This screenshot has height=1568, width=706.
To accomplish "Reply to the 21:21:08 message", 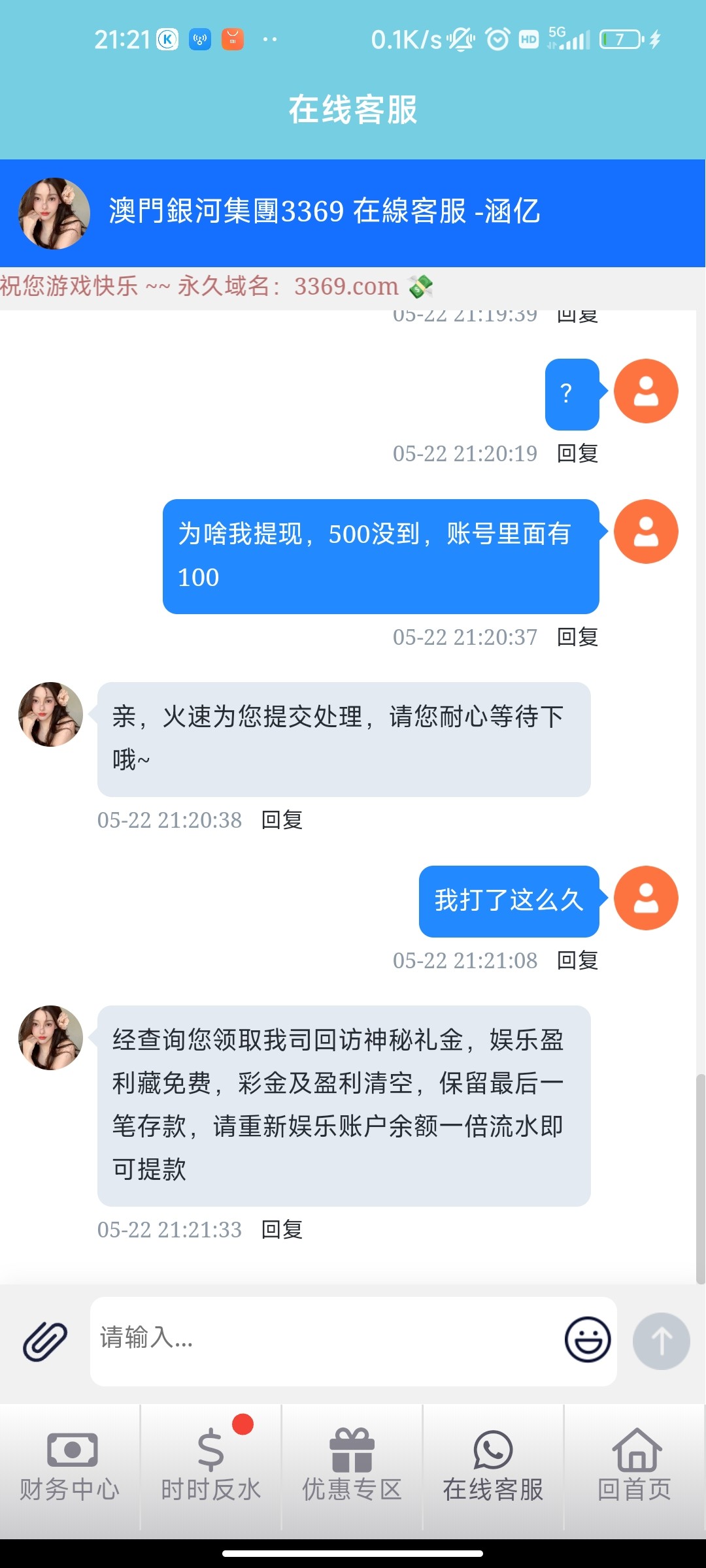I will click(577, 960).
